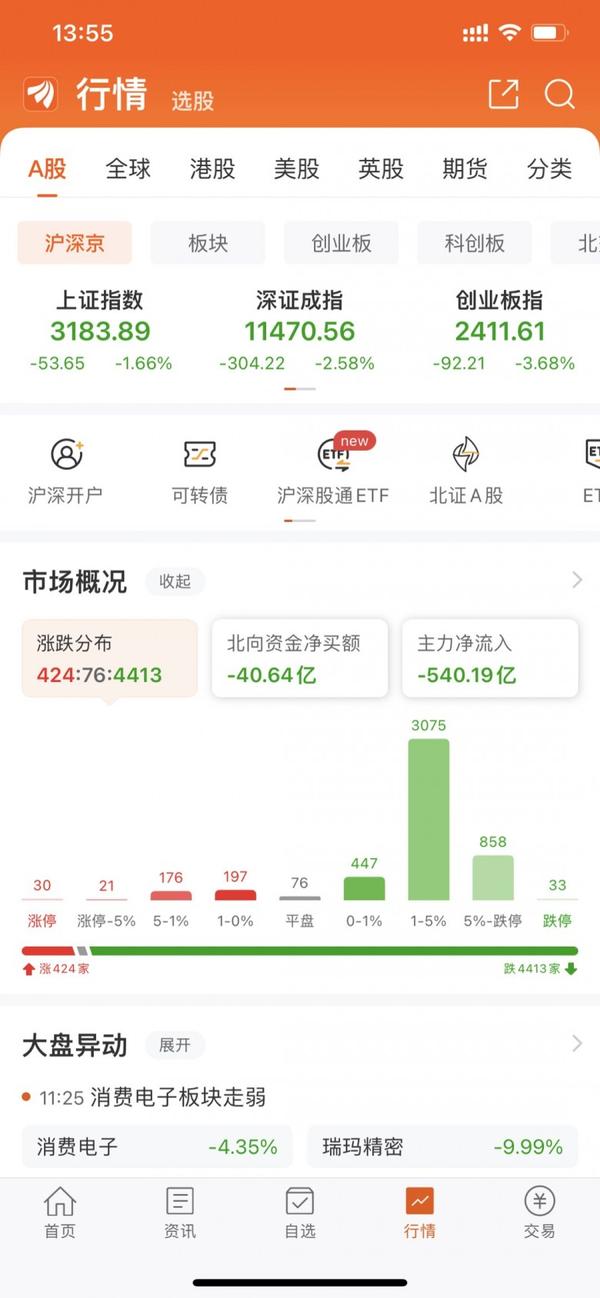Choose the 科创板 chip
The width and height of the screenshot is (600, 1298).
point(475,243)
